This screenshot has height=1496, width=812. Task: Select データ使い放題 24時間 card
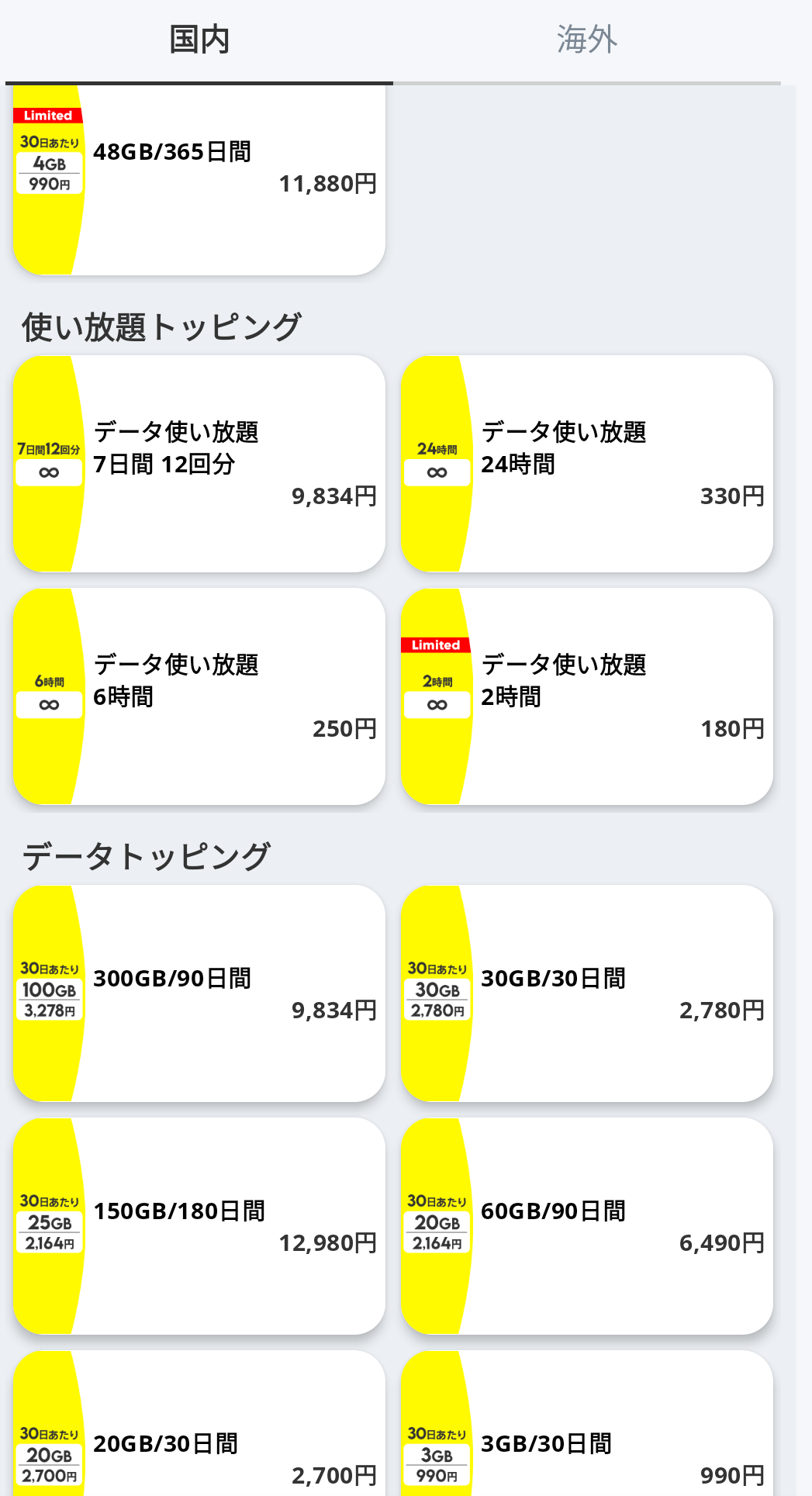pyautogui.click(x=587, y=464)
